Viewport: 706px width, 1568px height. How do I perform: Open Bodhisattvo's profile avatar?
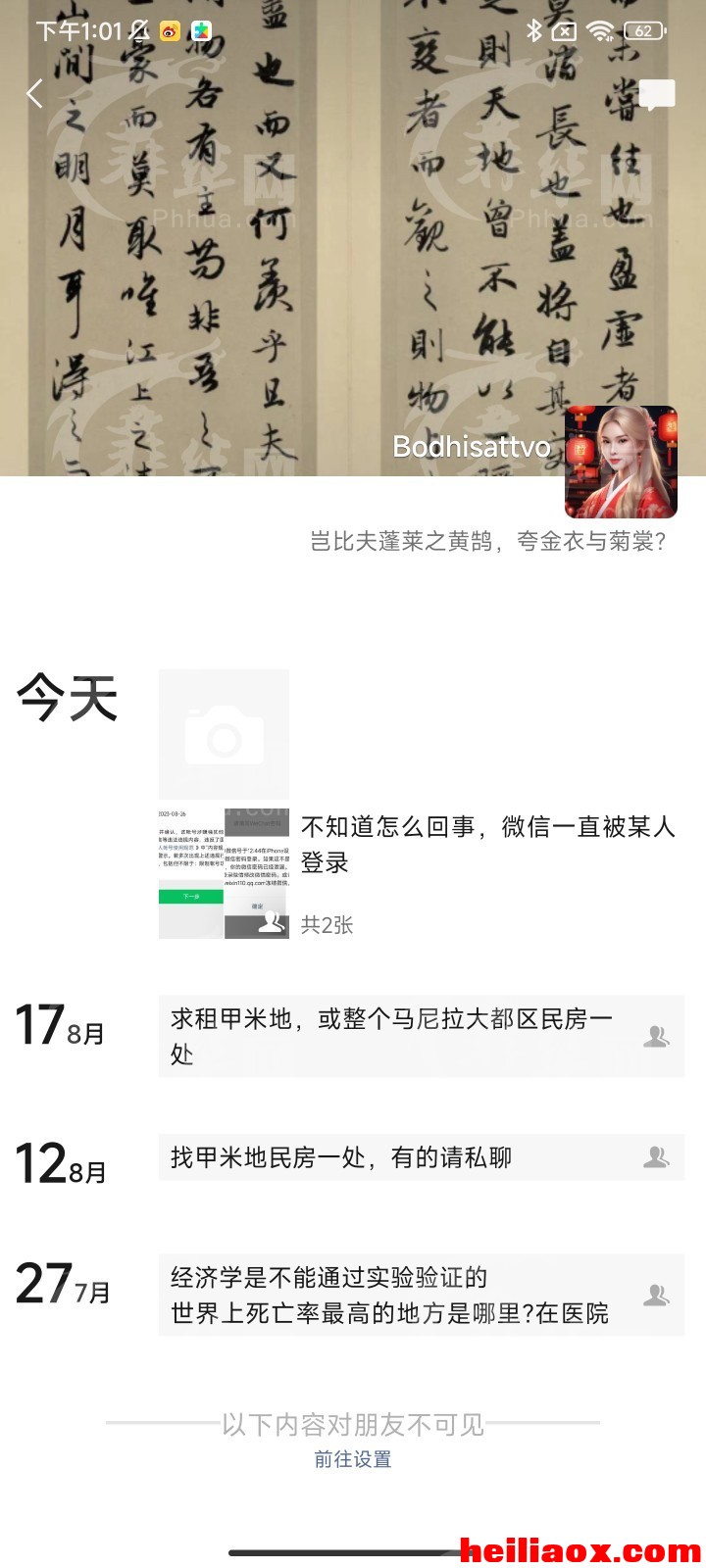click(621, 462)
